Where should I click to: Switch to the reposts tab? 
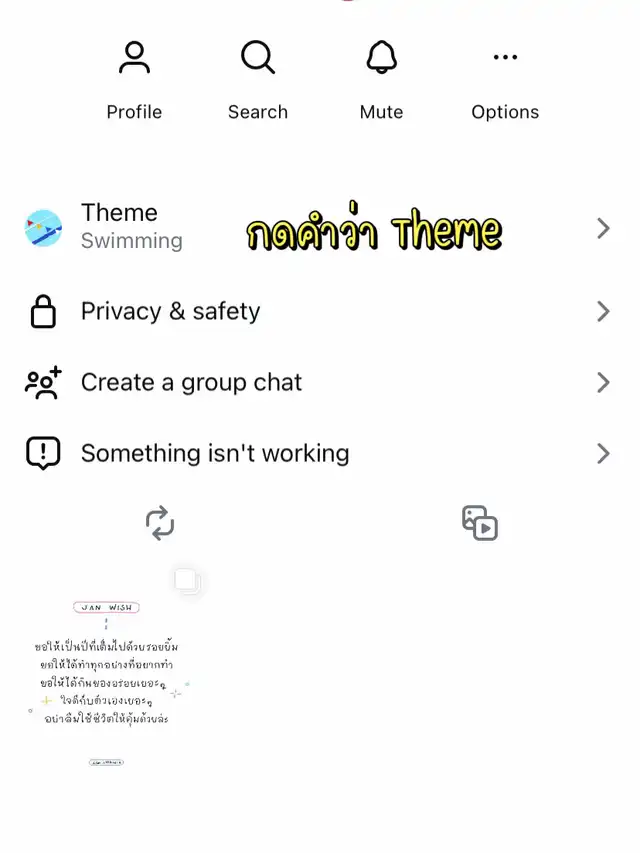pyautogui.click(x=160, y=523)
